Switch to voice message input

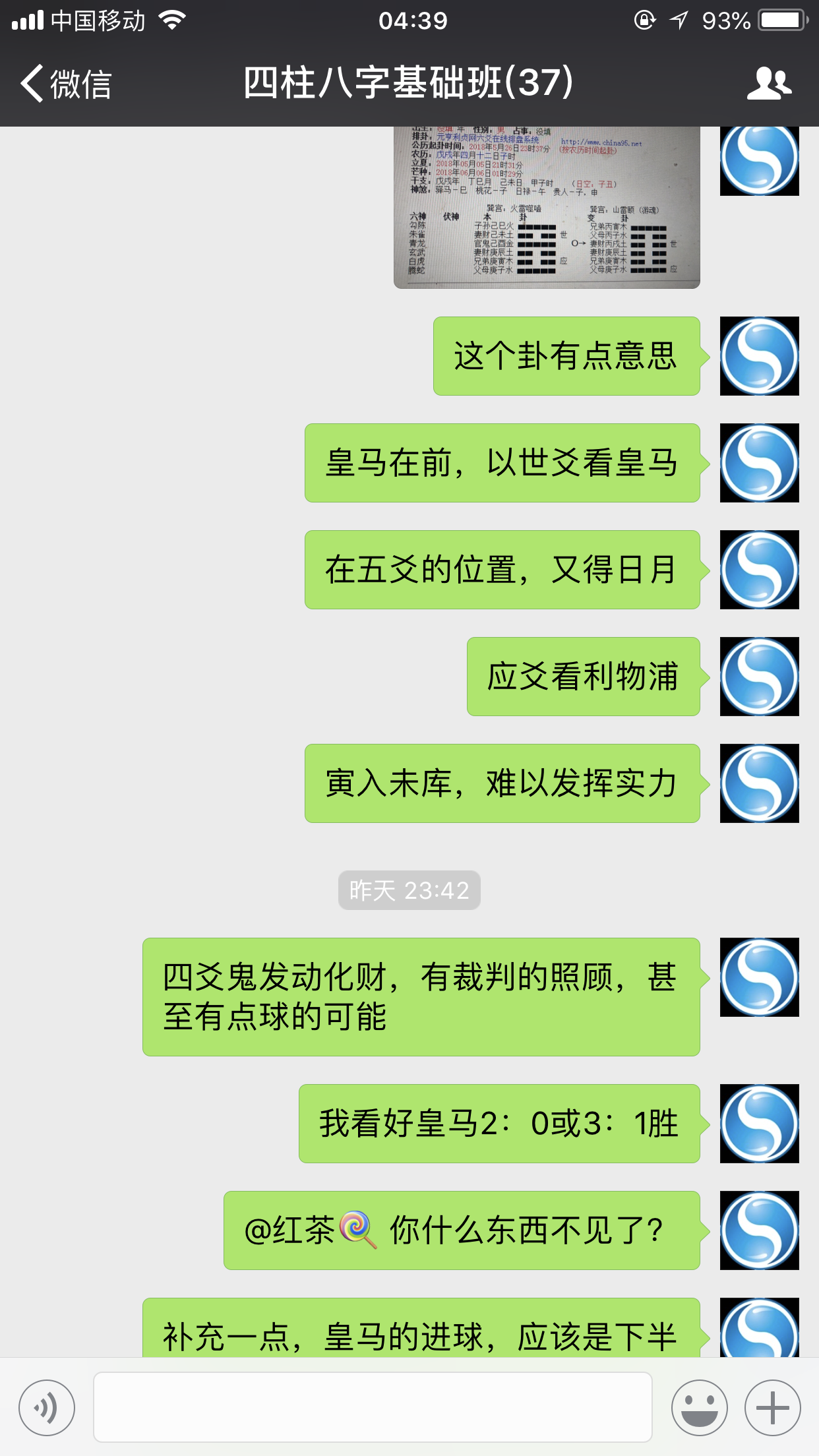(47, 1407)
